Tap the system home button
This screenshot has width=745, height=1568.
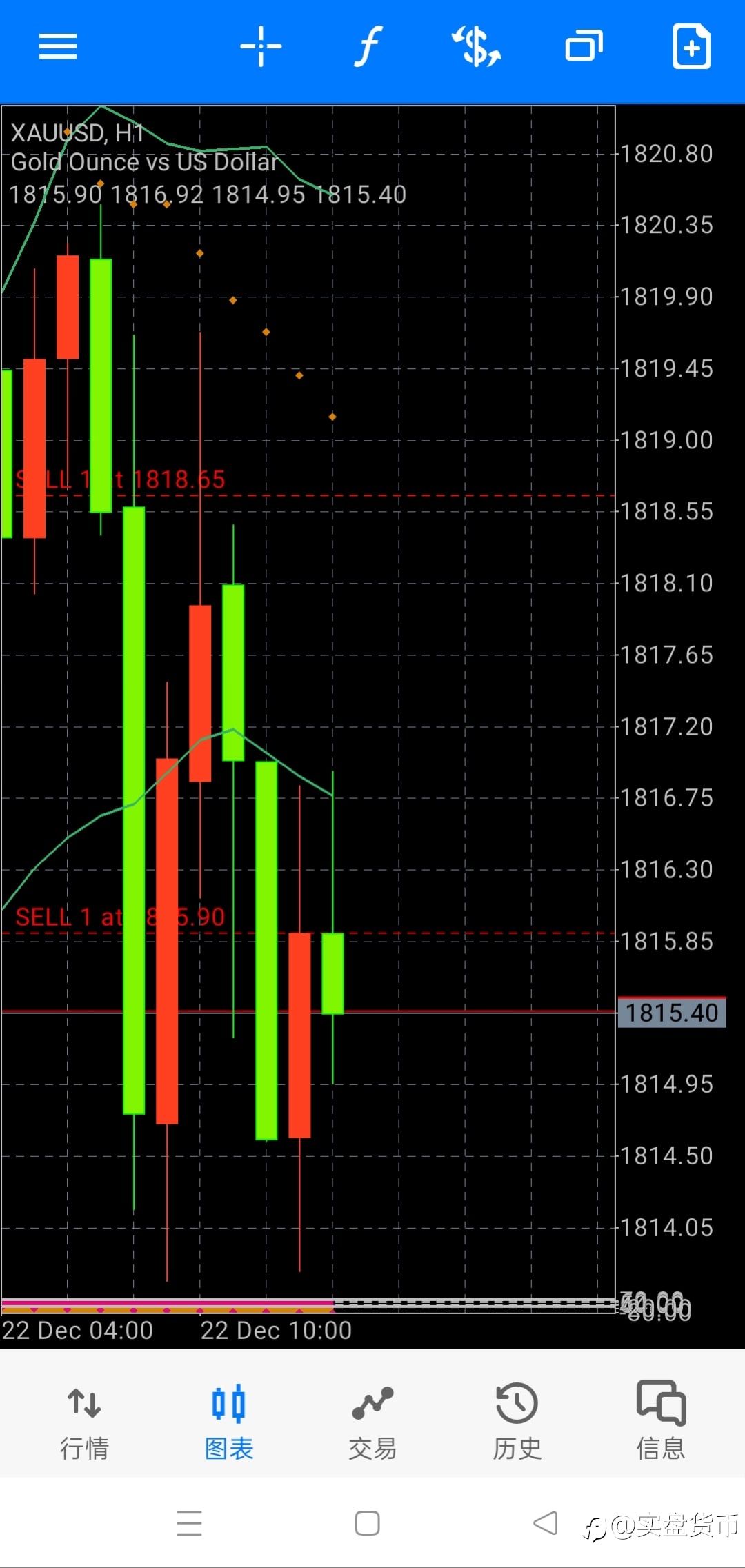click(367, 1522)
